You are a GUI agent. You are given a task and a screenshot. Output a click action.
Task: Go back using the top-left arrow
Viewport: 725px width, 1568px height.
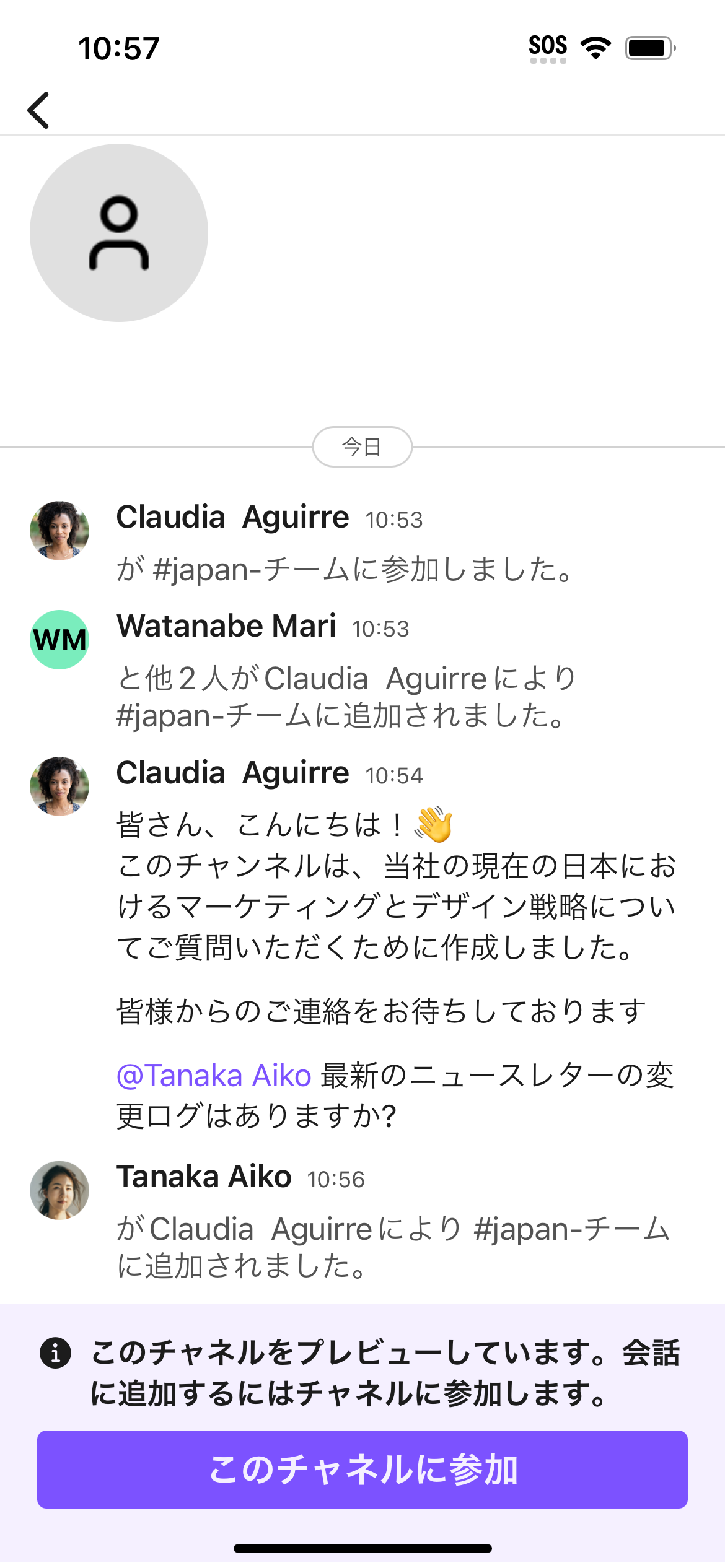pyautogui.click(x=38, y=110)
